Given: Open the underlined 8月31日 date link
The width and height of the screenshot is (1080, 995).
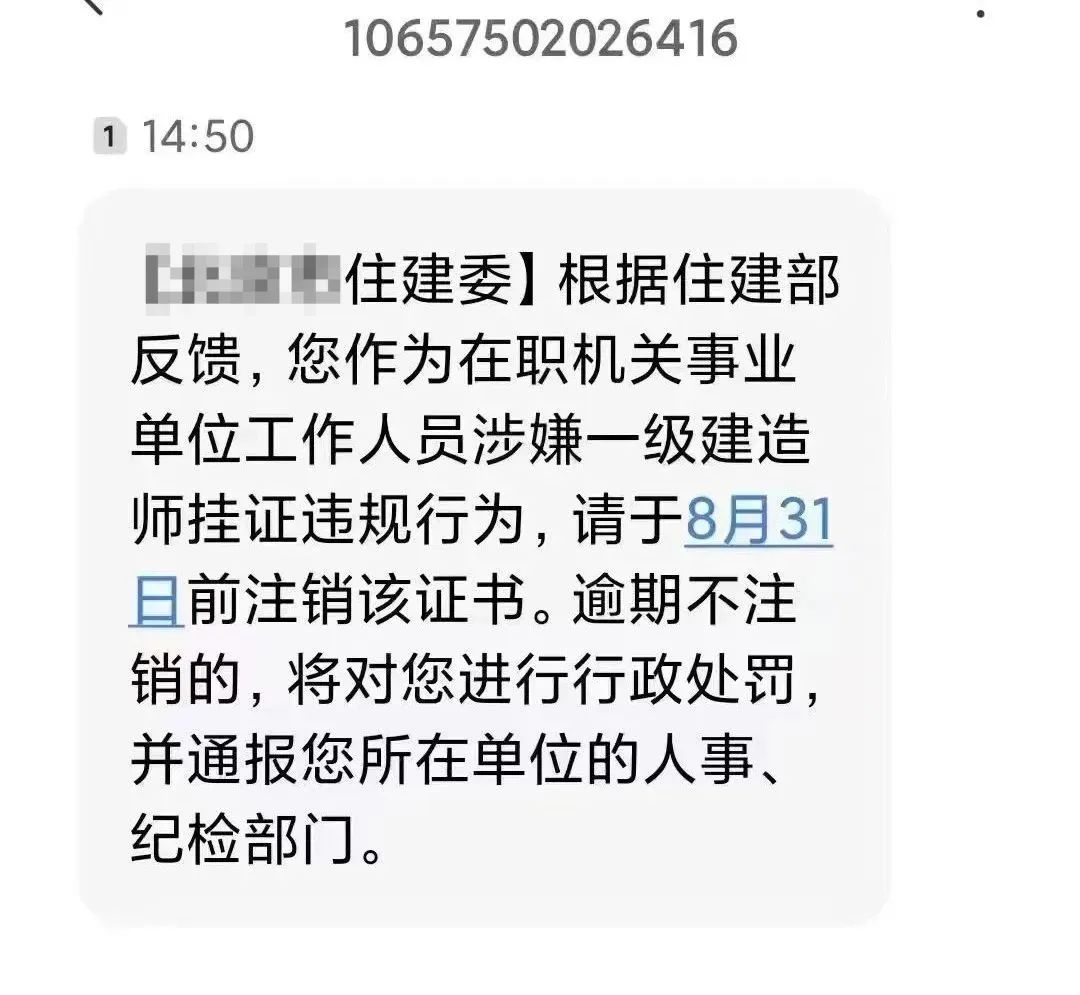Looking at the screenshot, I should [758, 524].
